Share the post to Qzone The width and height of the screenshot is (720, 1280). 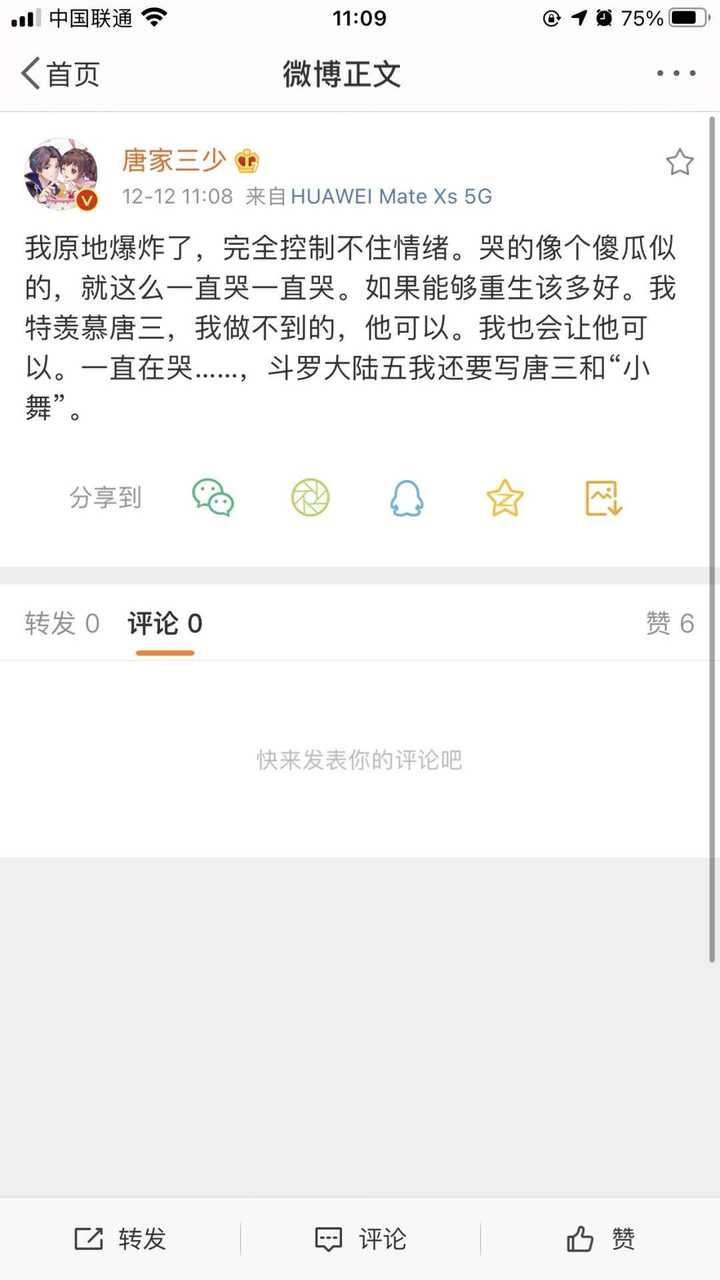click(505, 497)
